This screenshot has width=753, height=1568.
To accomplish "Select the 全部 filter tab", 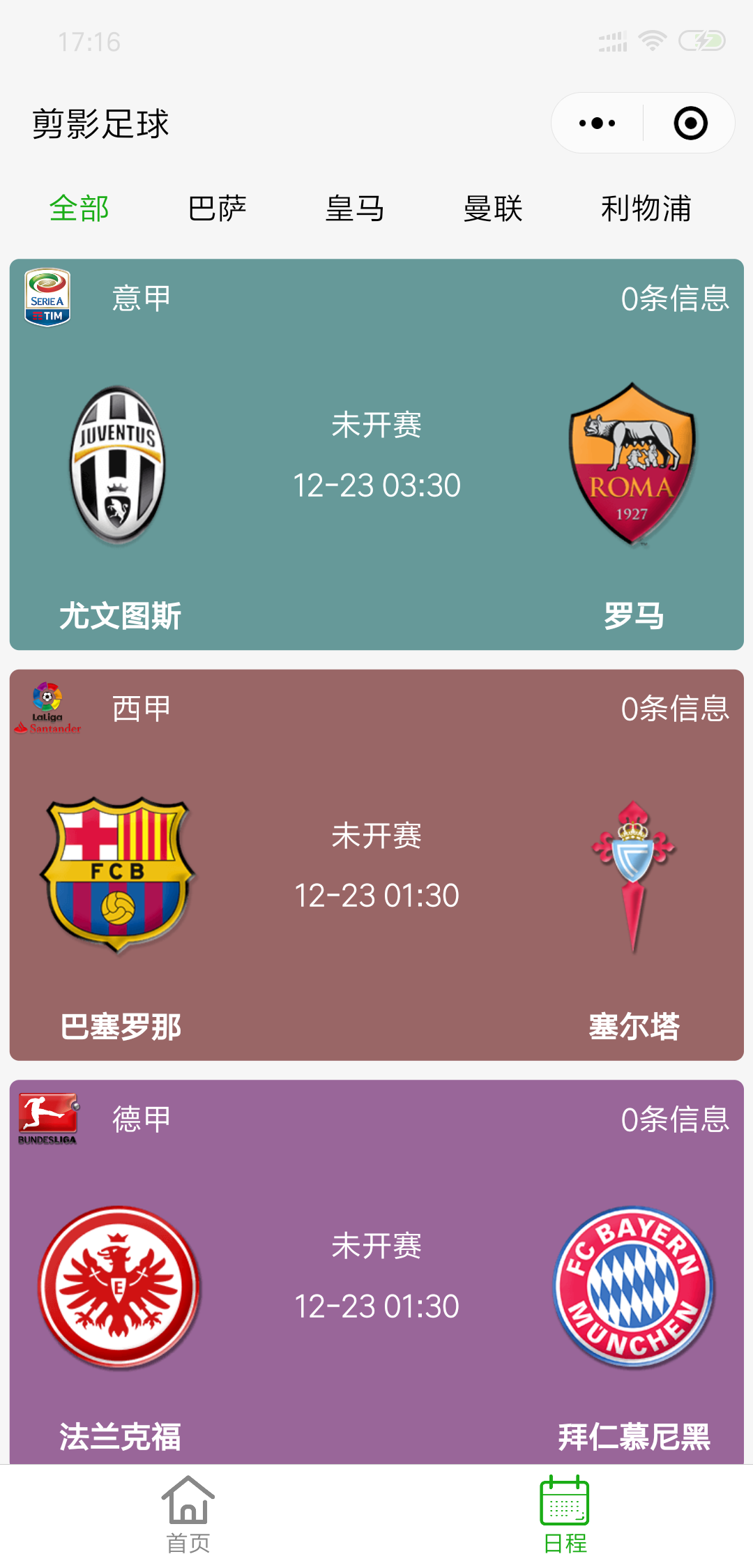I will pos(79,209).
